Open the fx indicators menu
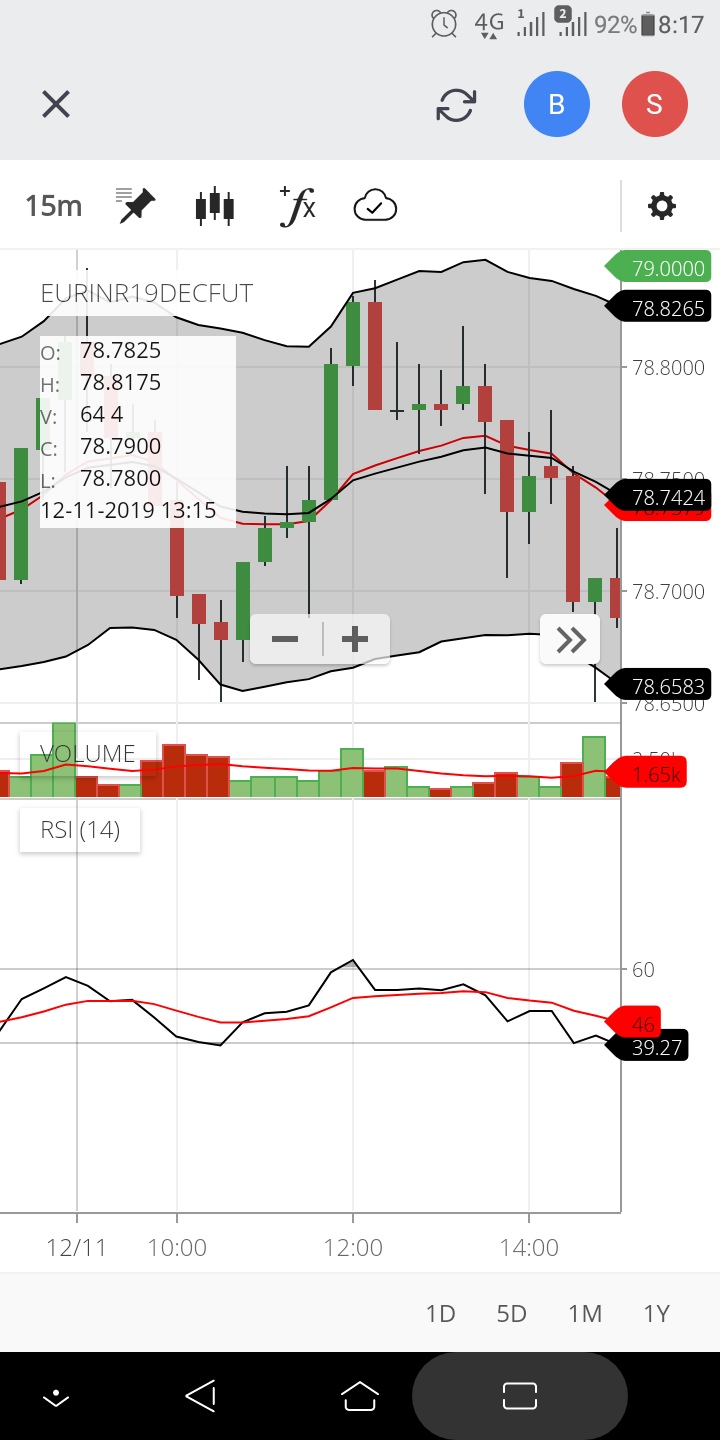Viewport: 720px width, 1440px height. [297, 206]
